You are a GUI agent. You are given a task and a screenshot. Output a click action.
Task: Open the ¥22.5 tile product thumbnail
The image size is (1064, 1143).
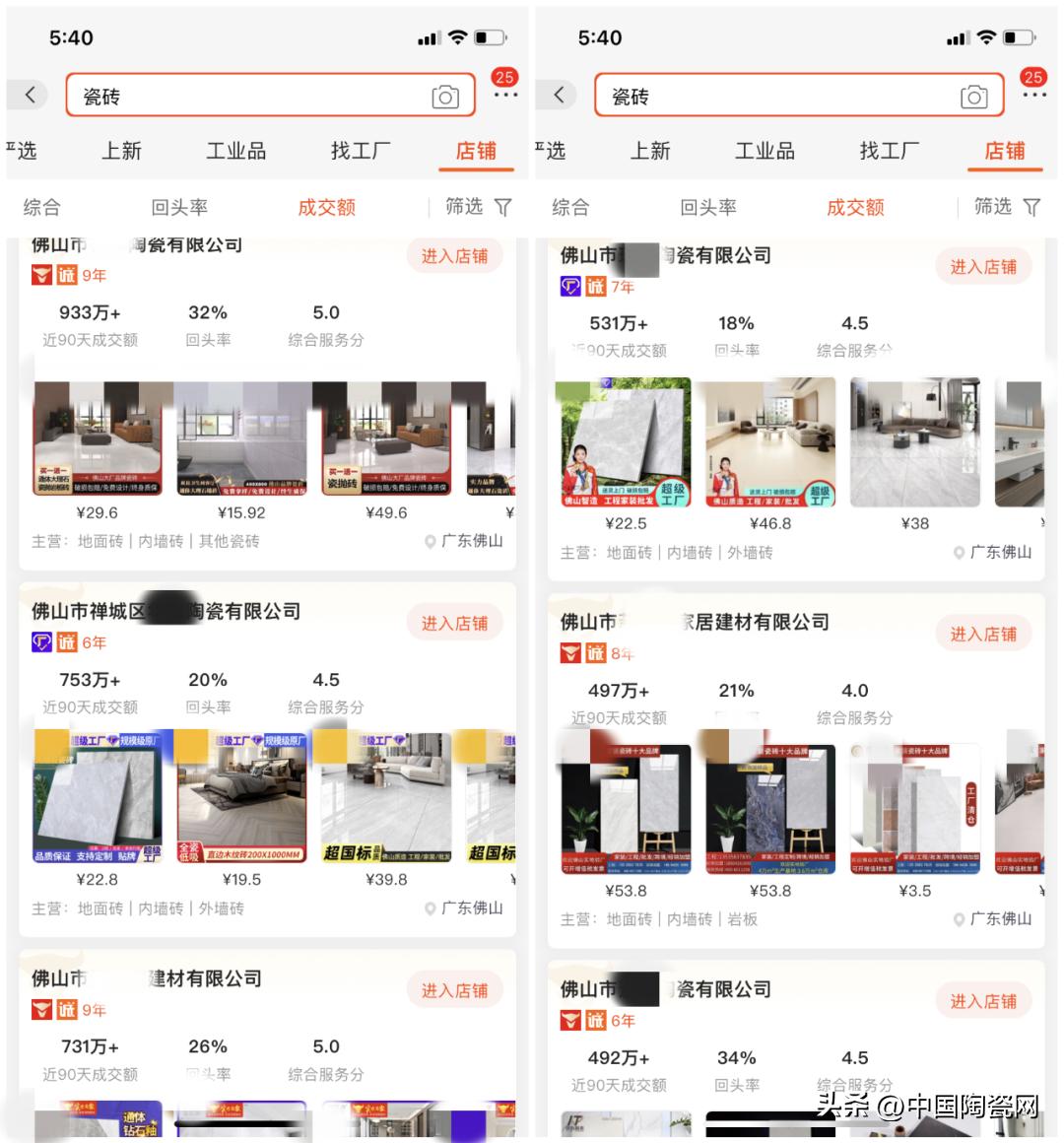coord(623,438)
